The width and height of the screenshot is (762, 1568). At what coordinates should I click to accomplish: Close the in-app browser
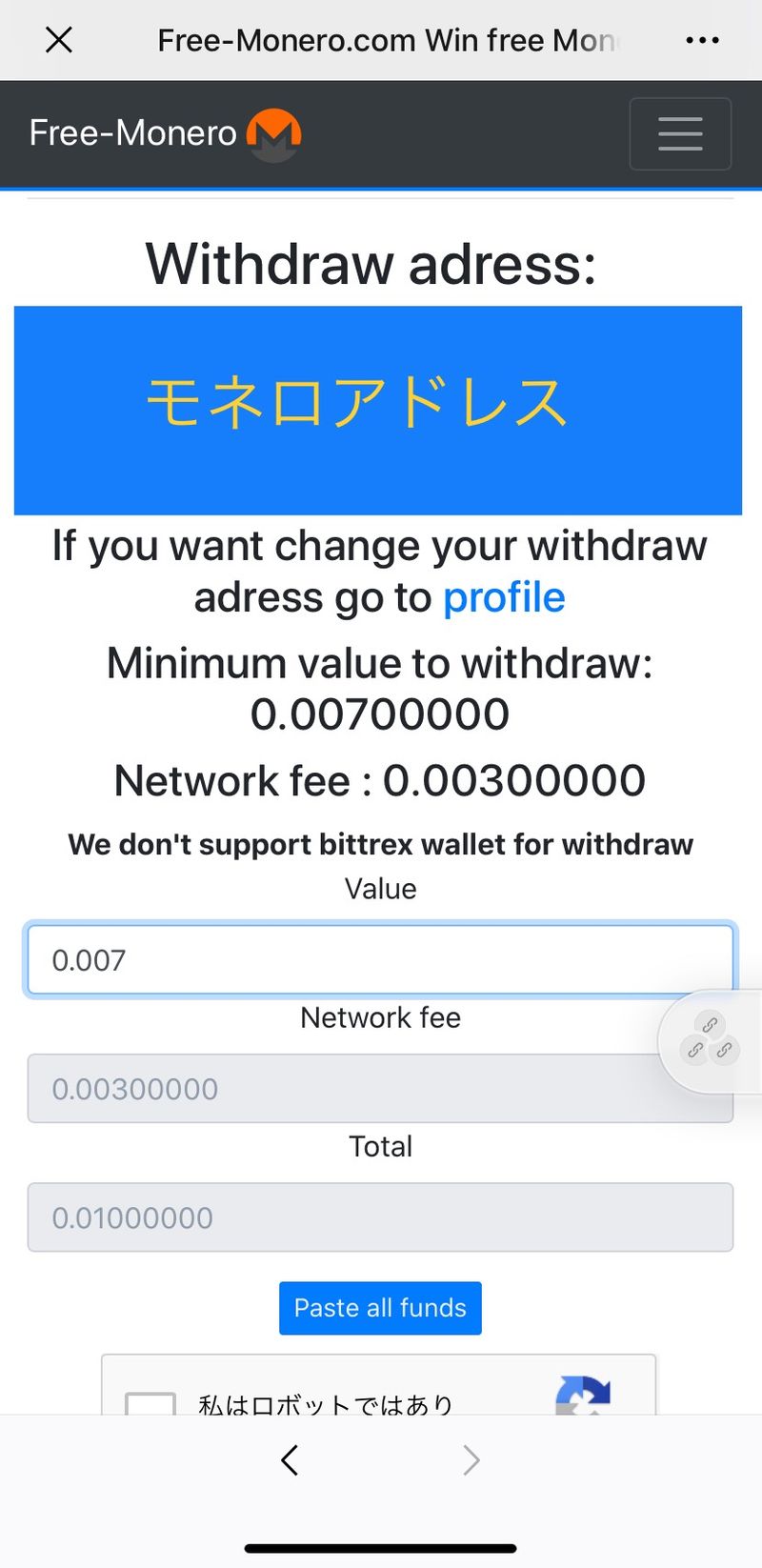[x=59, y=40]
